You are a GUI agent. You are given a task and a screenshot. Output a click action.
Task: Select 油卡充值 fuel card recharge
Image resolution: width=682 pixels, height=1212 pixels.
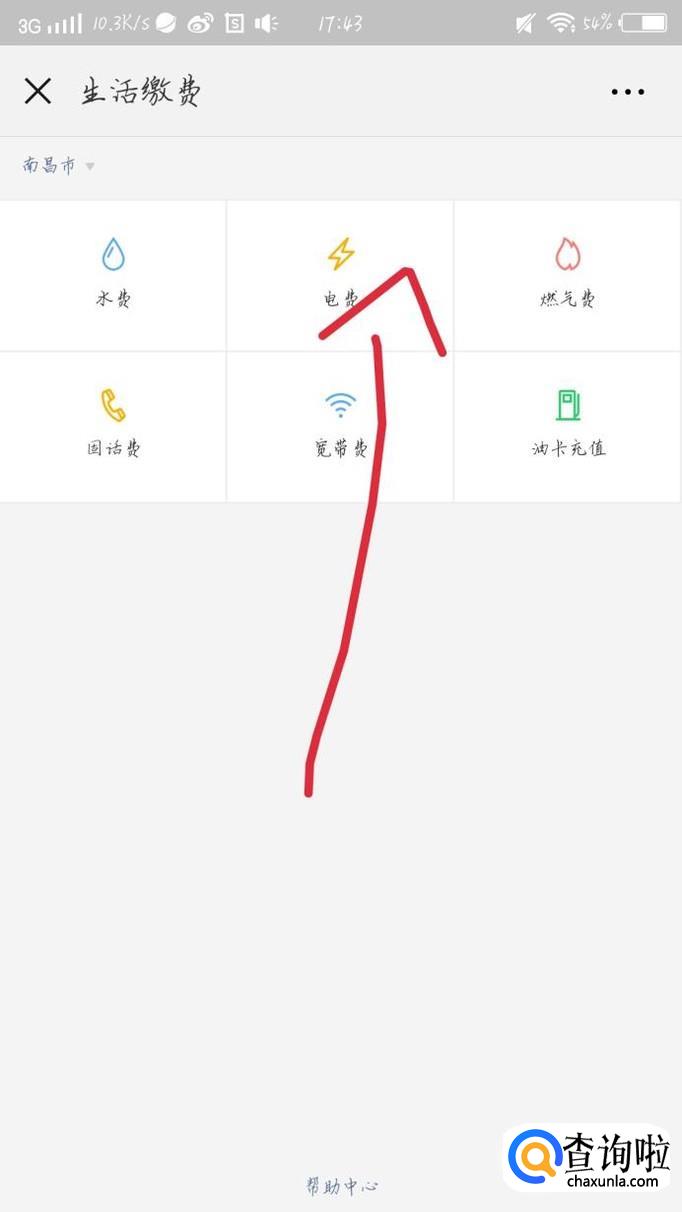click(568, 427)
